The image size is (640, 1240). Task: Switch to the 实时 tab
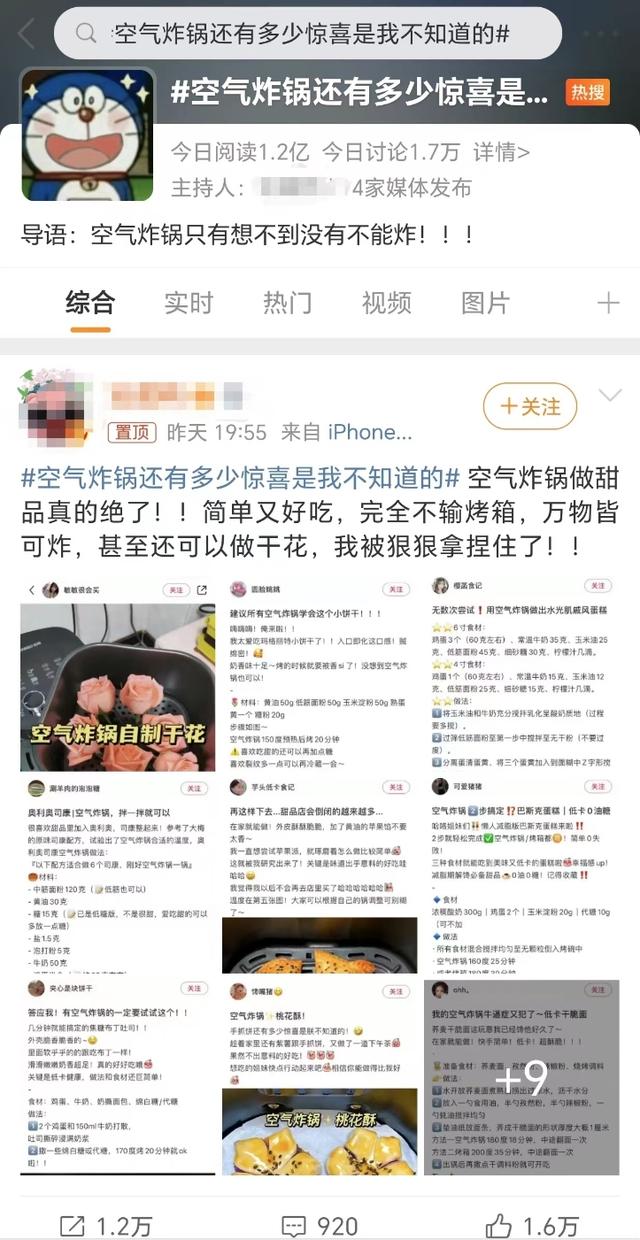[x=188, y=303]
